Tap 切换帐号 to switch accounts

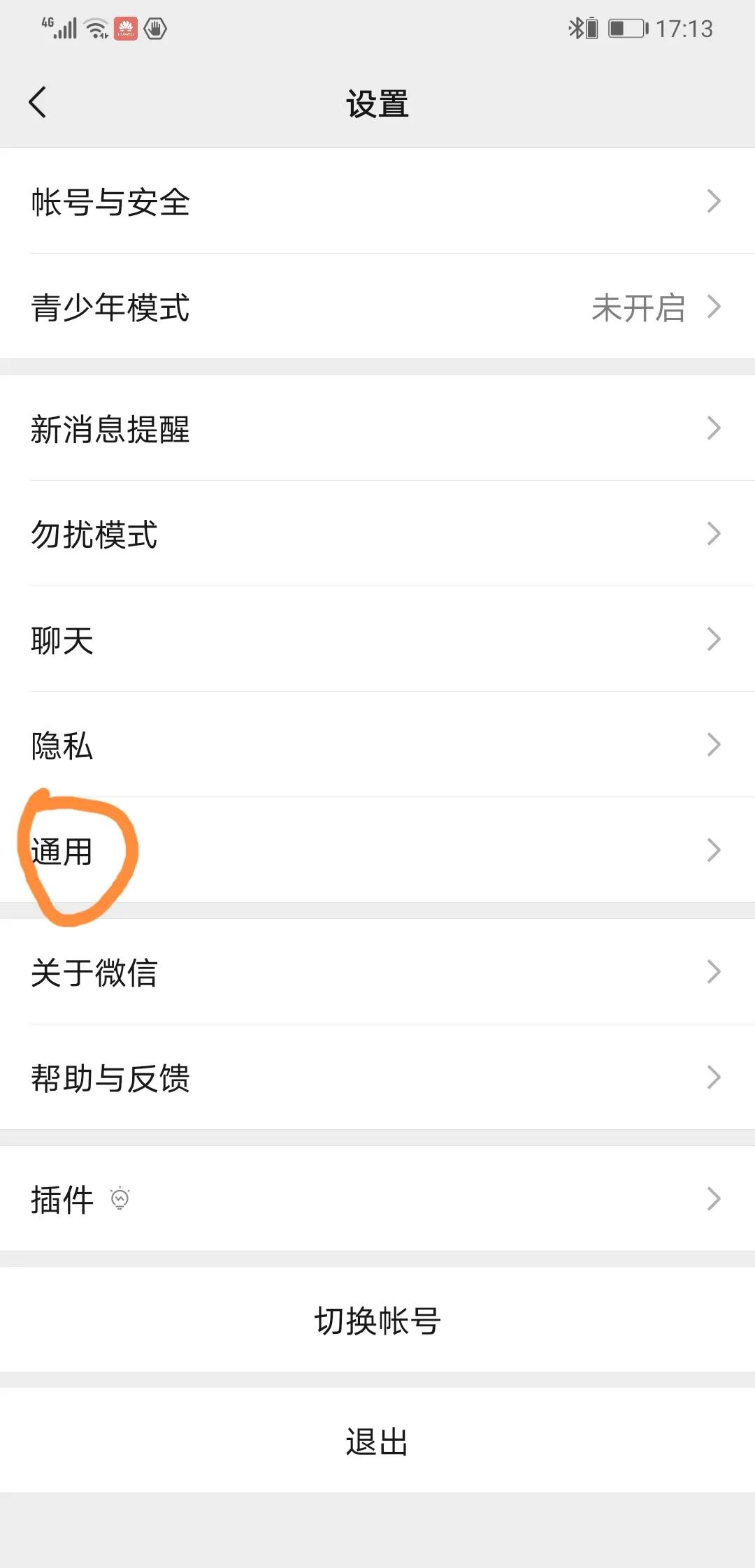[377, 1319]
